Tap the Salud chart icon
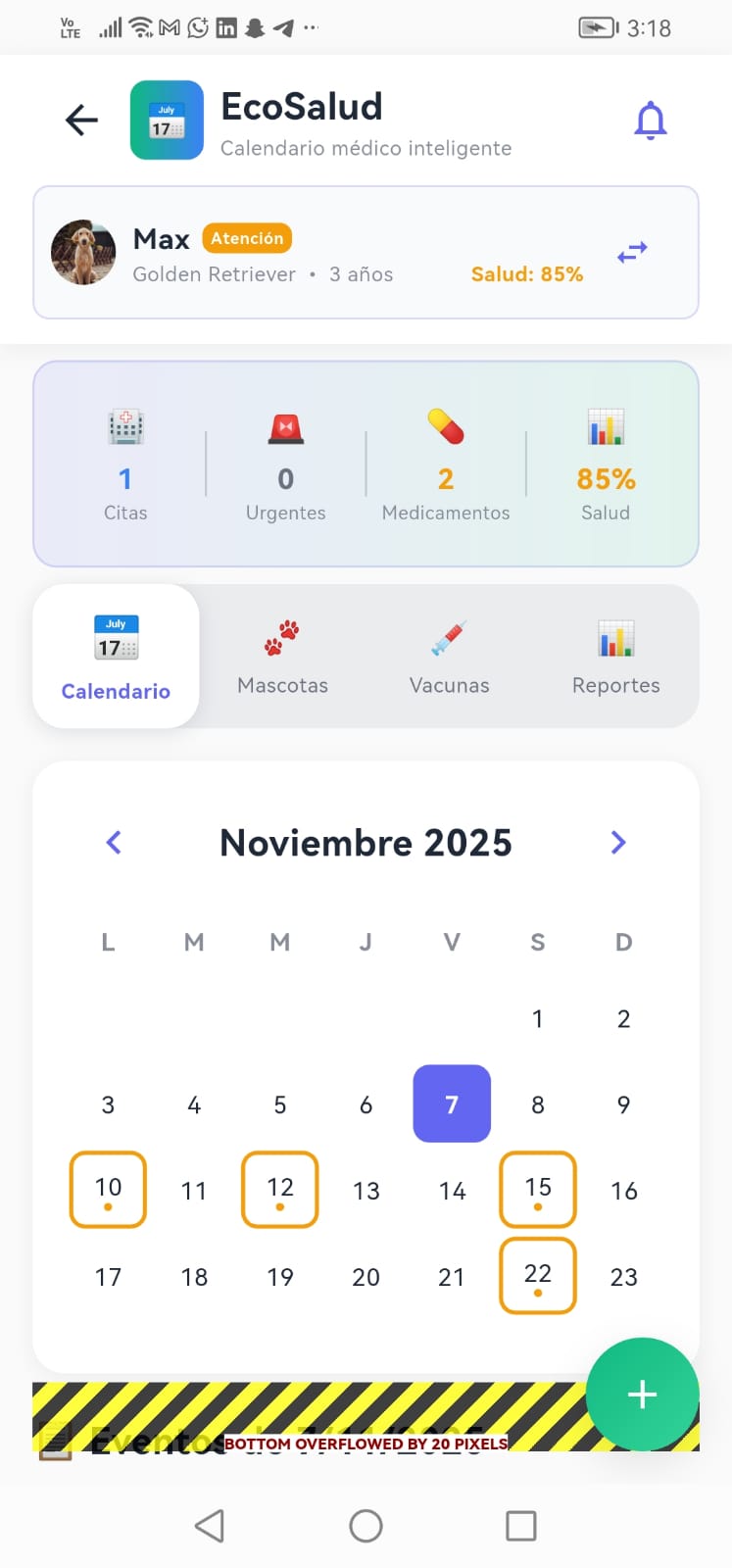This screenshot has height=1568, width=732. [x=606, y=425]
